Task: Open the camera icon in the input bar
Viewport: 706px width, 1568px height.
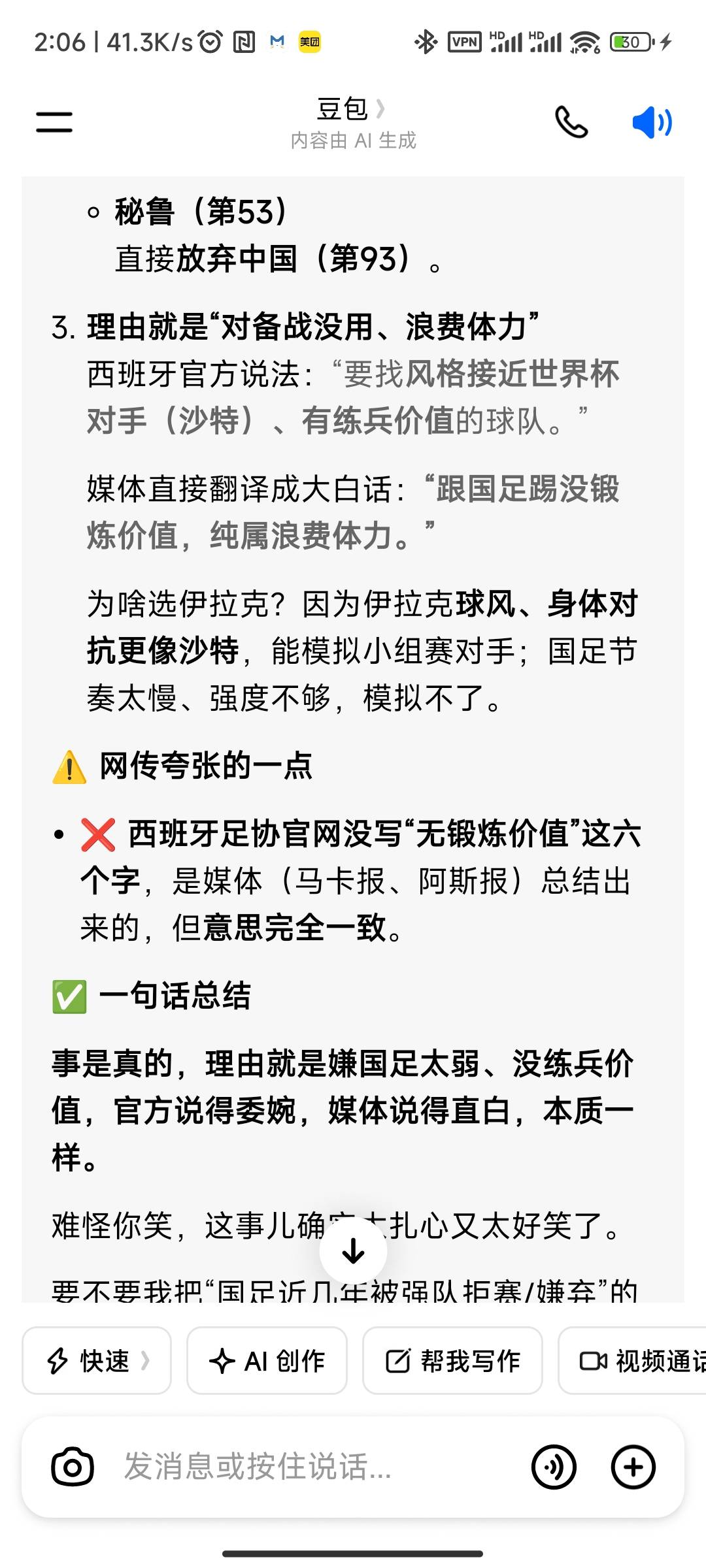Action: point(73,1467)
